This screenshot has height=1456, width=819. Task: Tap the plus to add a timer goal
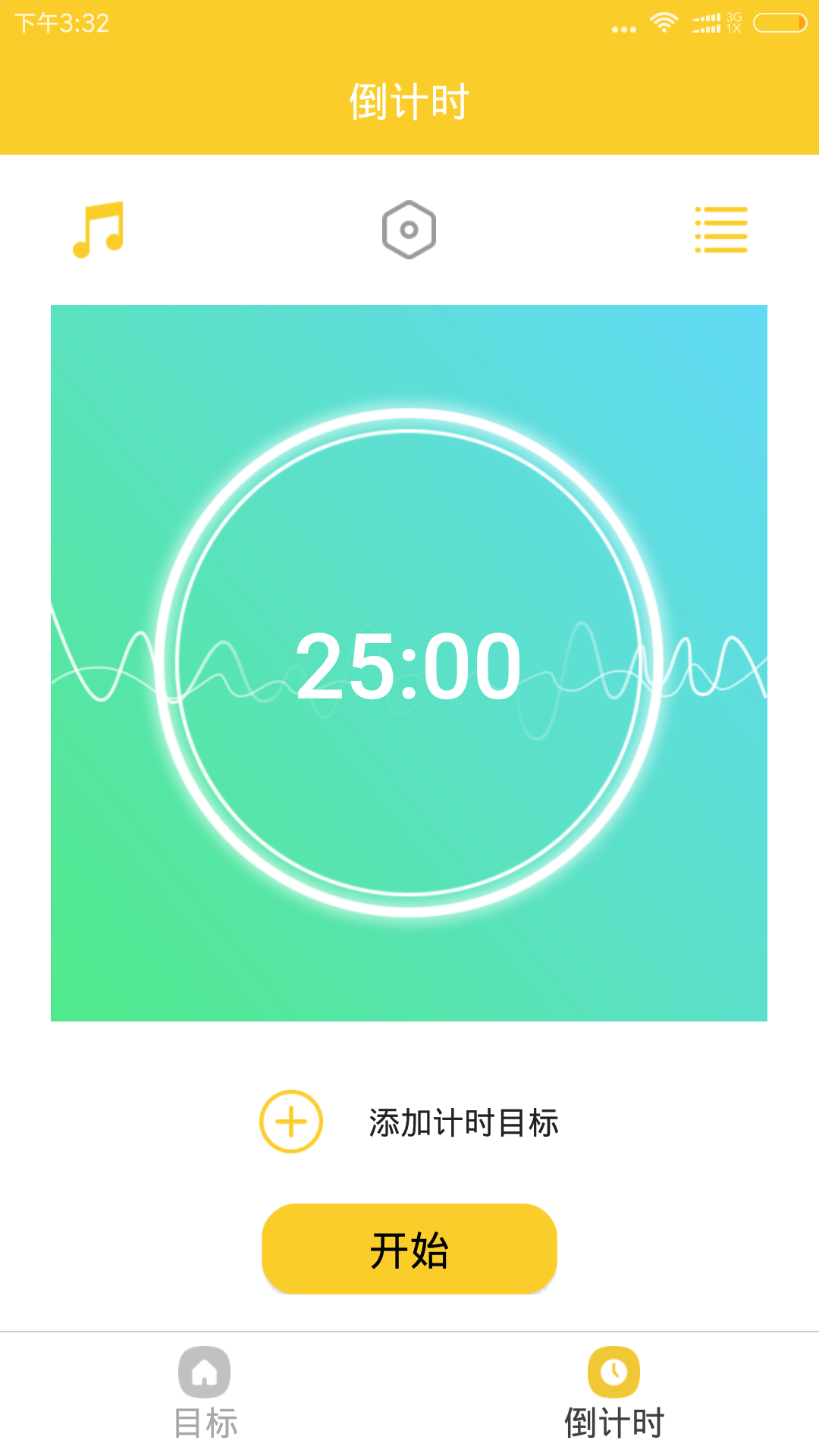[x=291, y=1122]
